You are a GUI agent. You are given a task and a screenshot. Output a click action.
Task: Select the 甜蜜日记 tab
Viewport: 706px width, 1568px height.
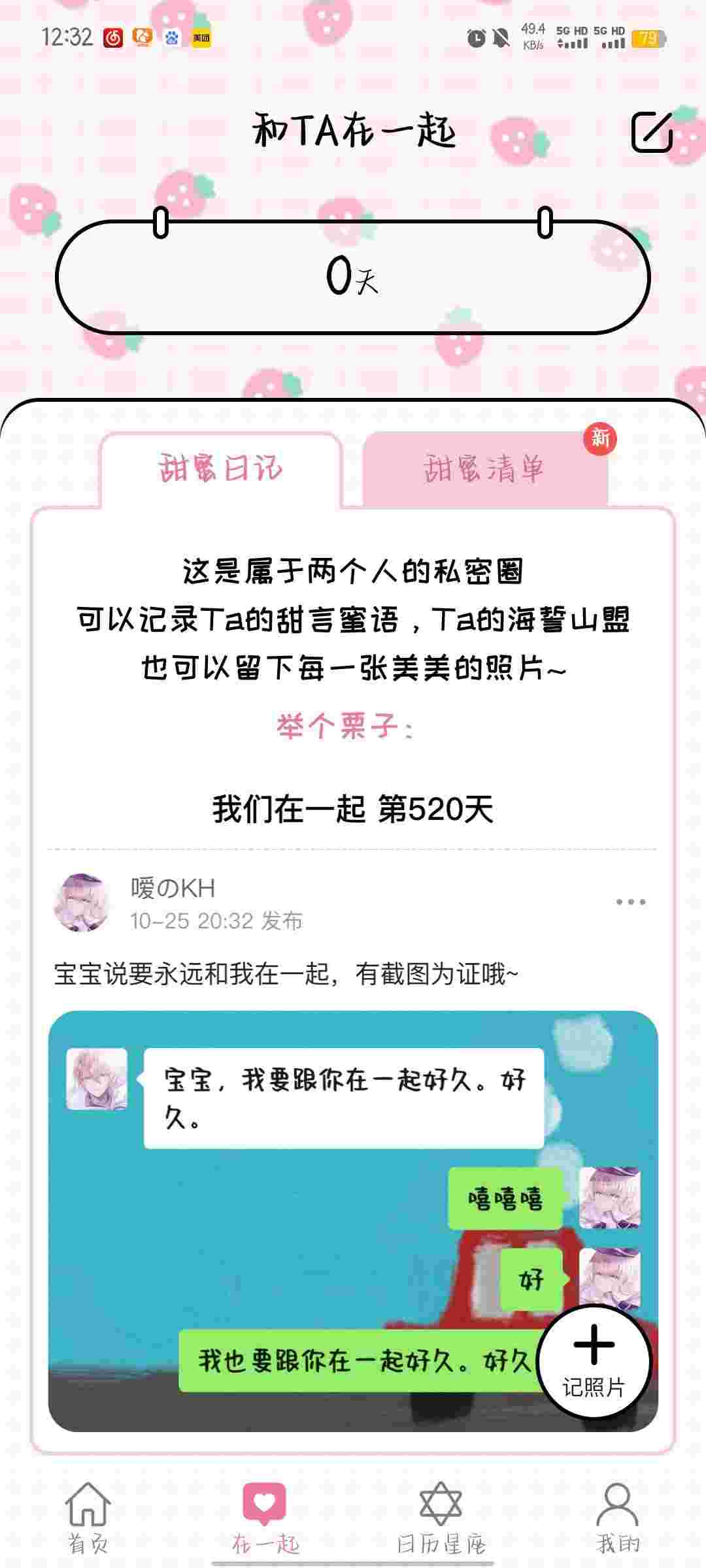(x=220, y=469)
